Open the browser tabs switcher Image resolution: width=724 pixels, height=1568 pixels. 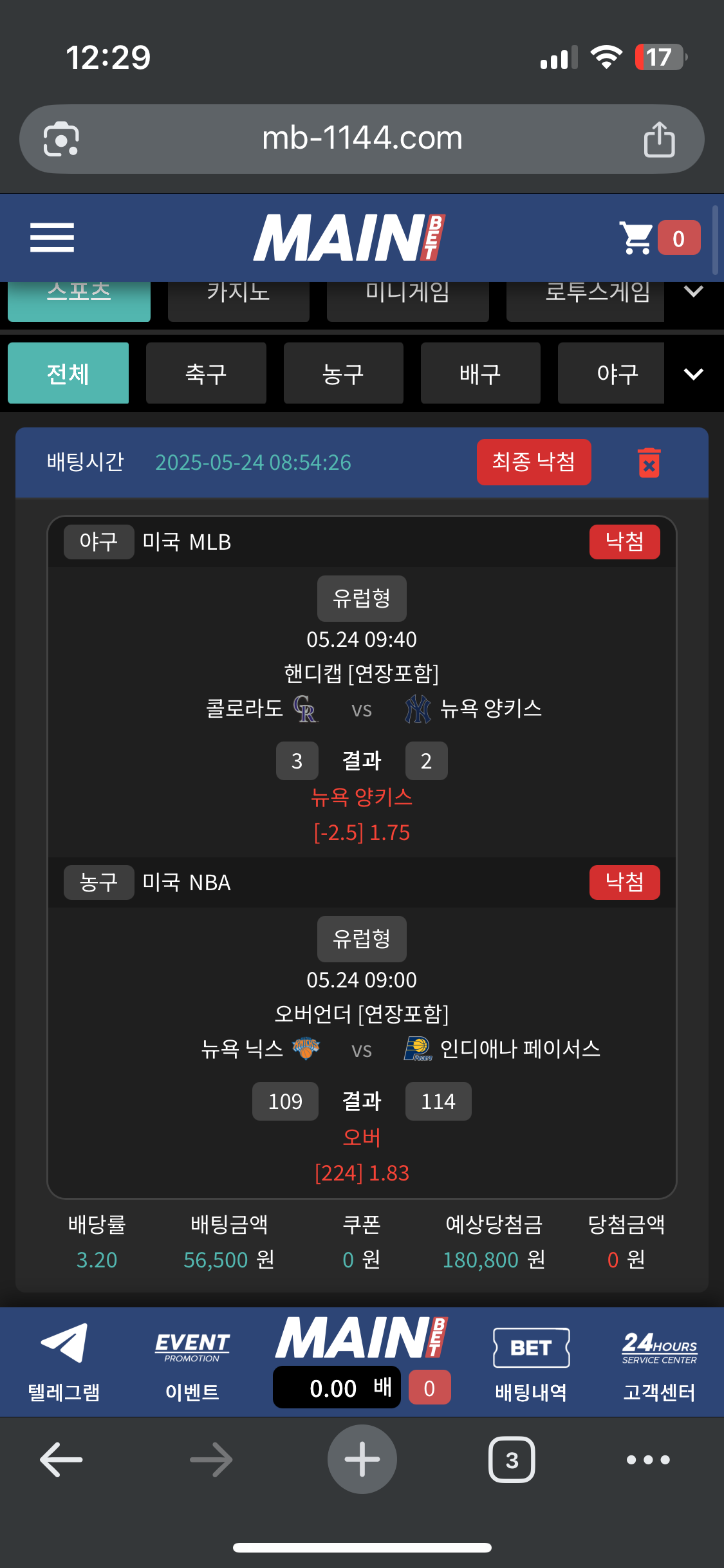point(512,1460)
